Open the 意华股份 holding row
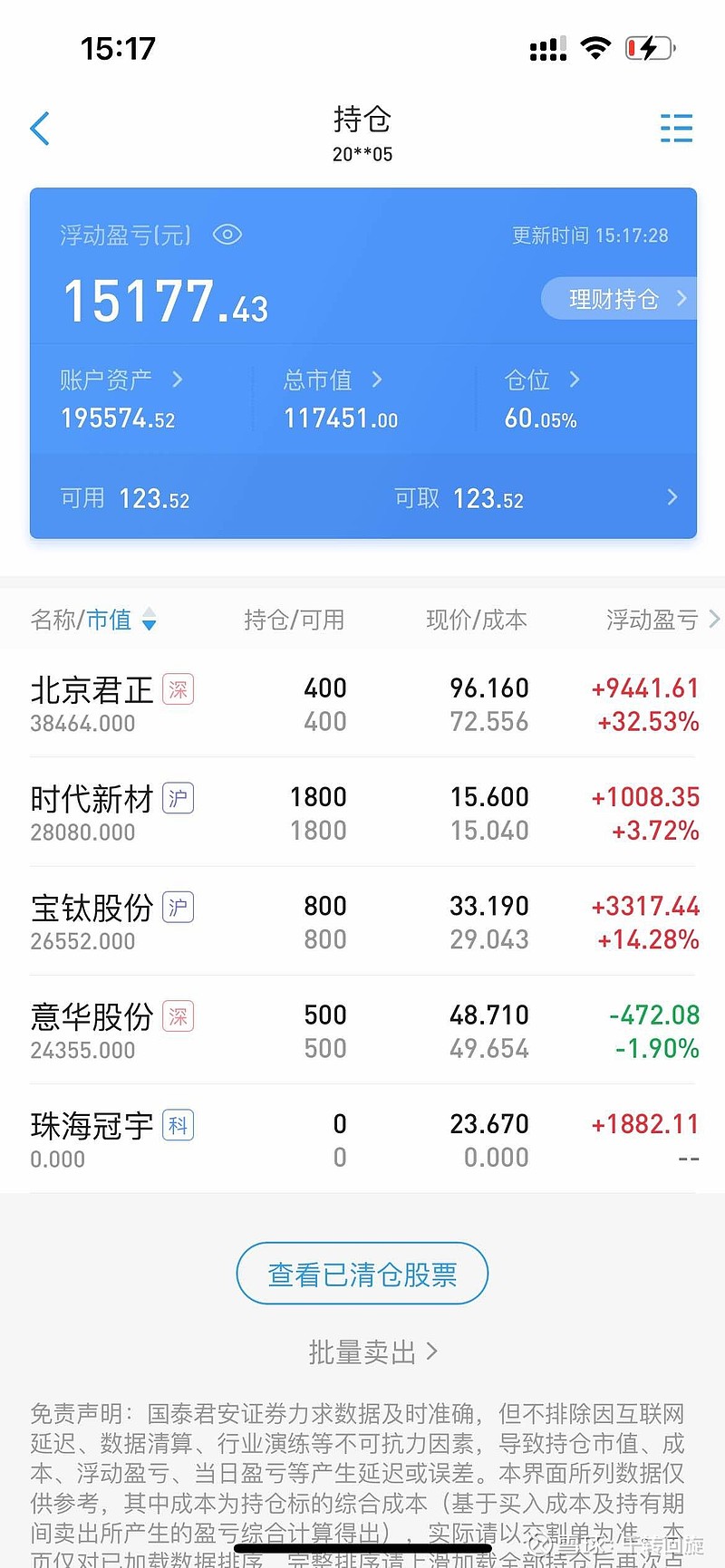 [x=362, y=1031]
